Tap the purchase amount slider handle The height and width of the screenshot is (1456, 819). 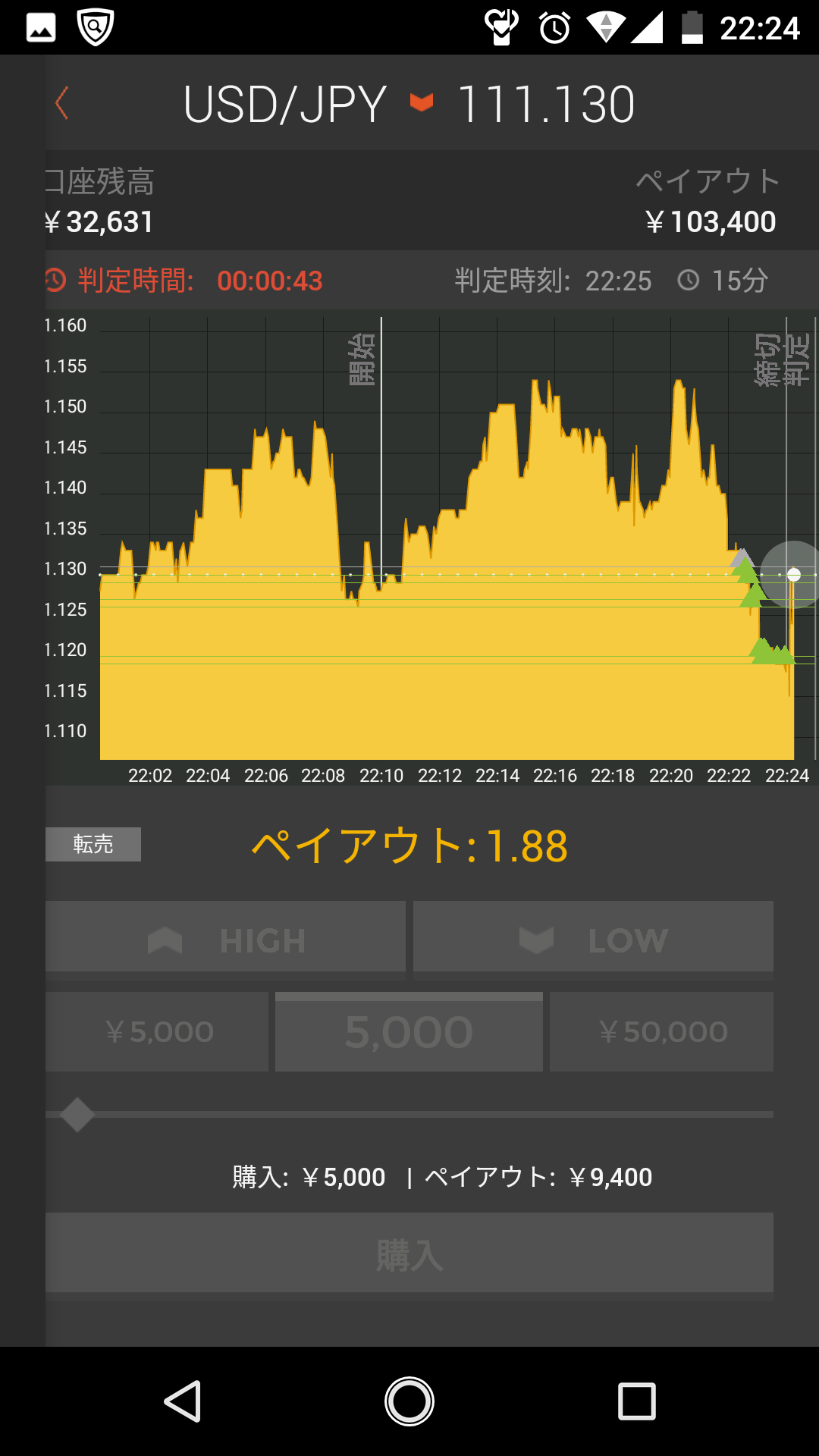tap(77, 1115)
